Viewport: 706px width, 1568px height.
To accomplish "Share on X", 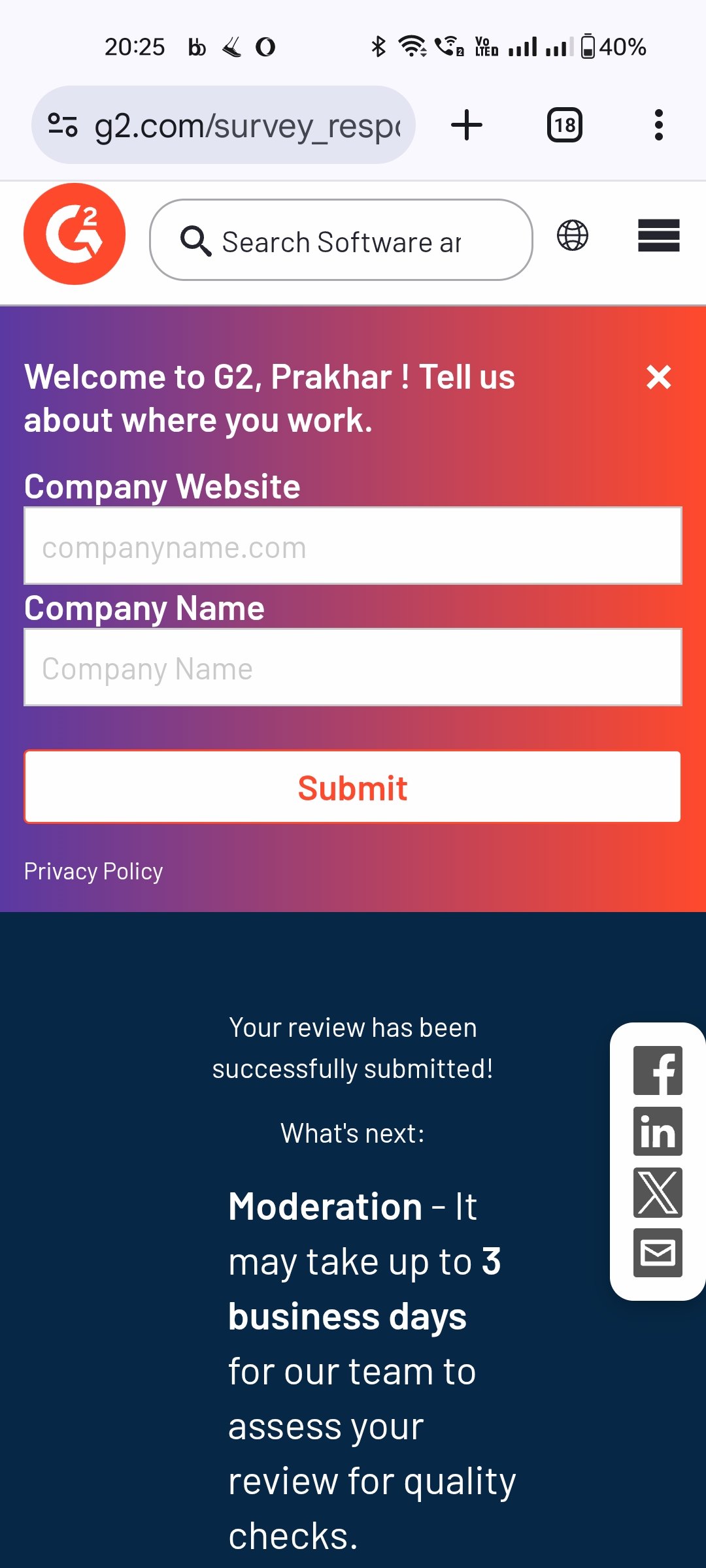I will pos(658,1192).
